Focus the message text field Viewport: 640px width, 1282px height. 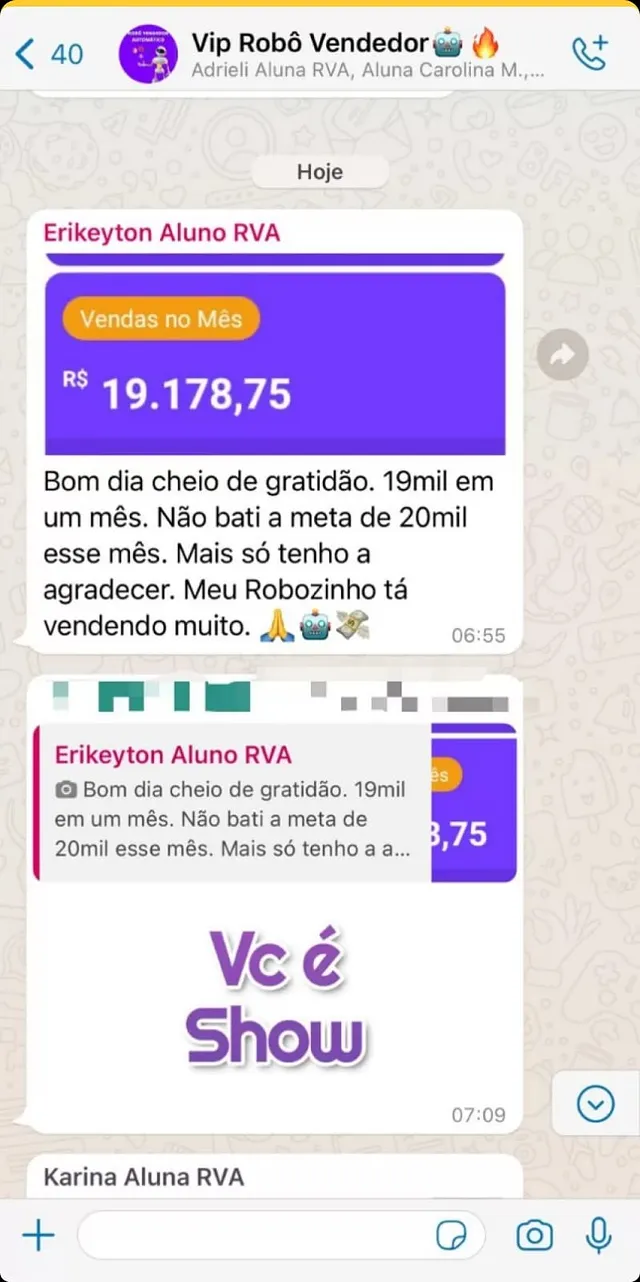pos(250,1236)
